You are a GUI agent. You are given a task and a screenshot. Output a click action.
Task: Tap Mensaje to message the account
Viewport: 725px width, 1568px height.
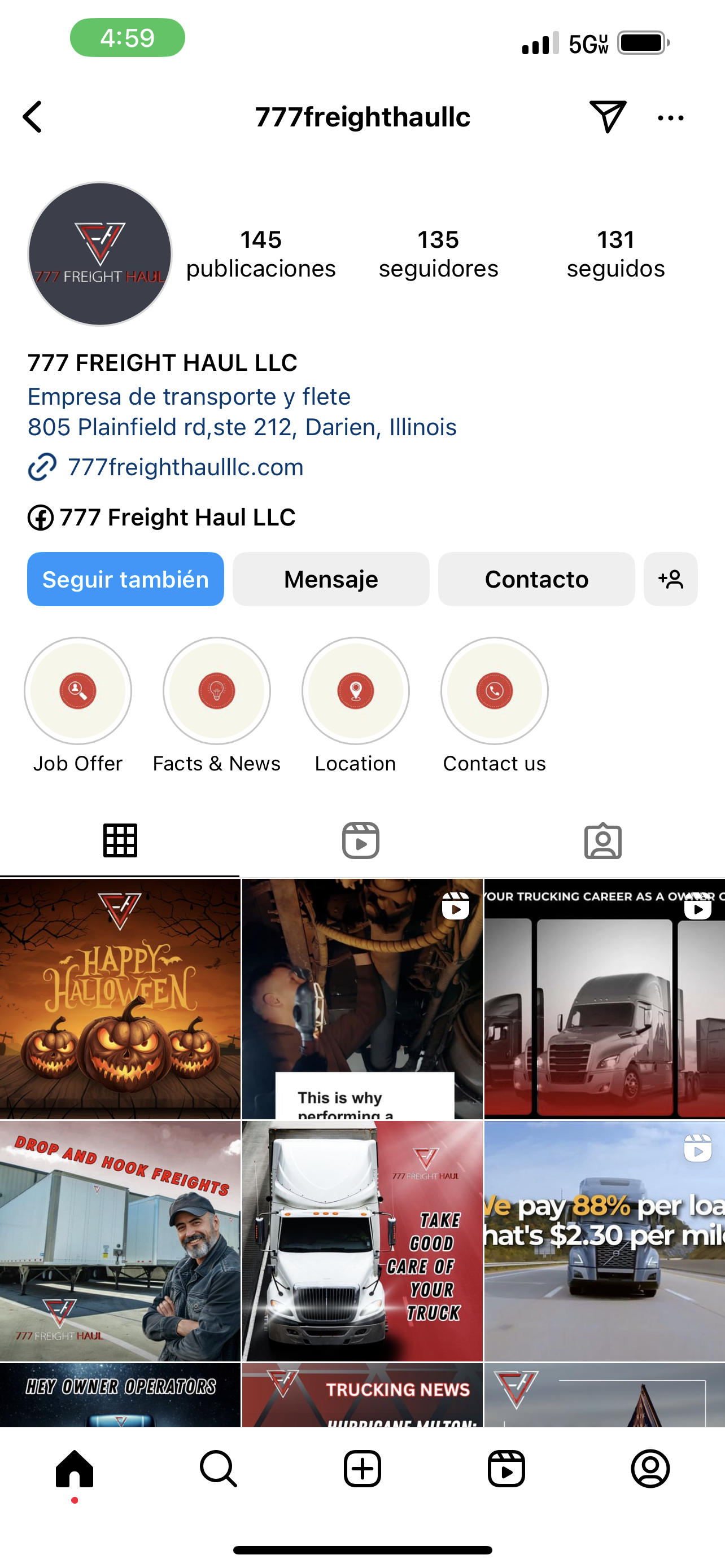point(330,579)
